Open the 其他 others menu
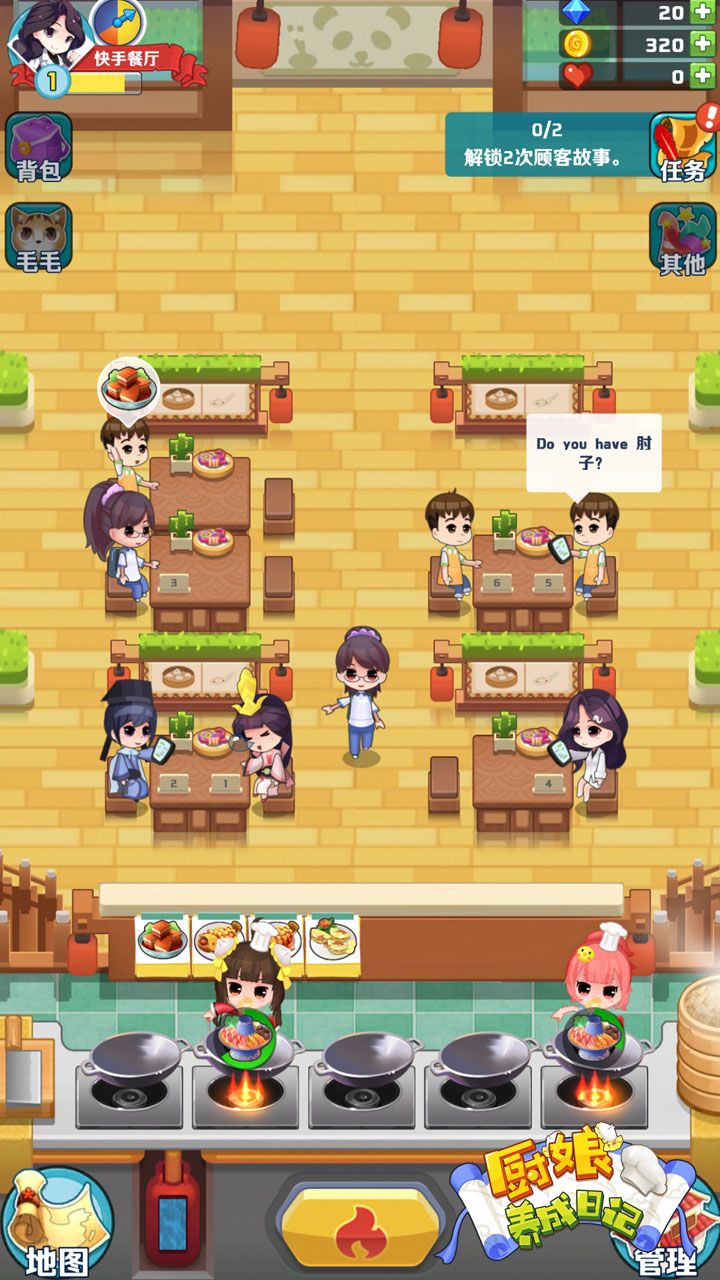This screenshot has height=1280, width=720. [684, 238]
